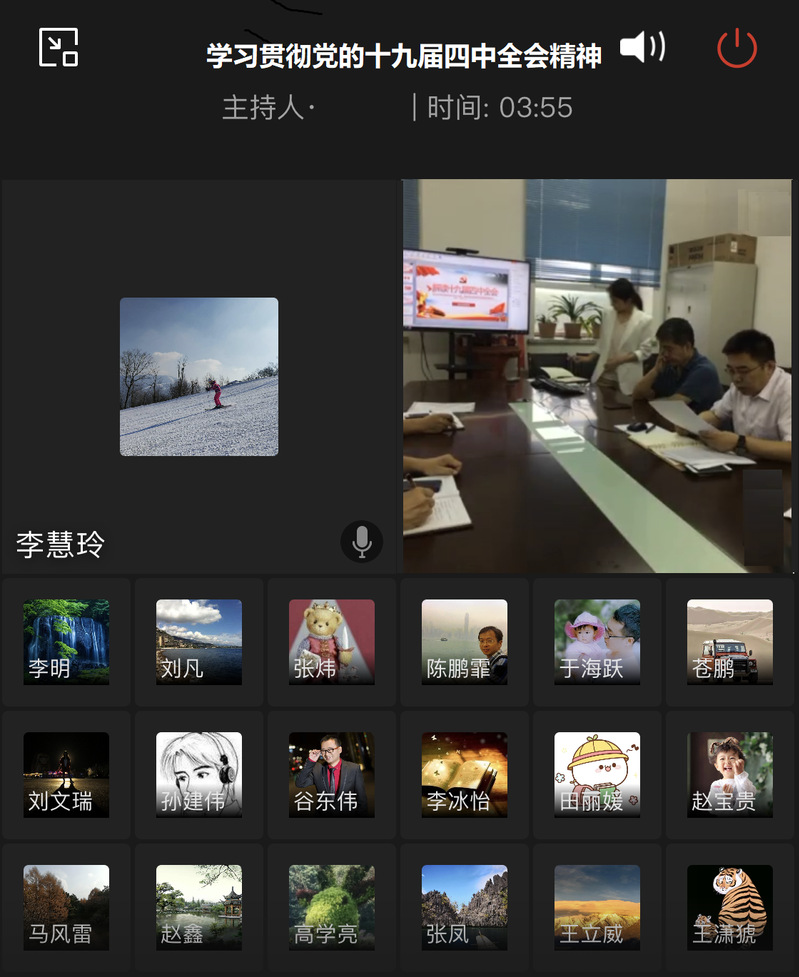
Task: Select participant 刘凡
Action: [x=199, y=642]
